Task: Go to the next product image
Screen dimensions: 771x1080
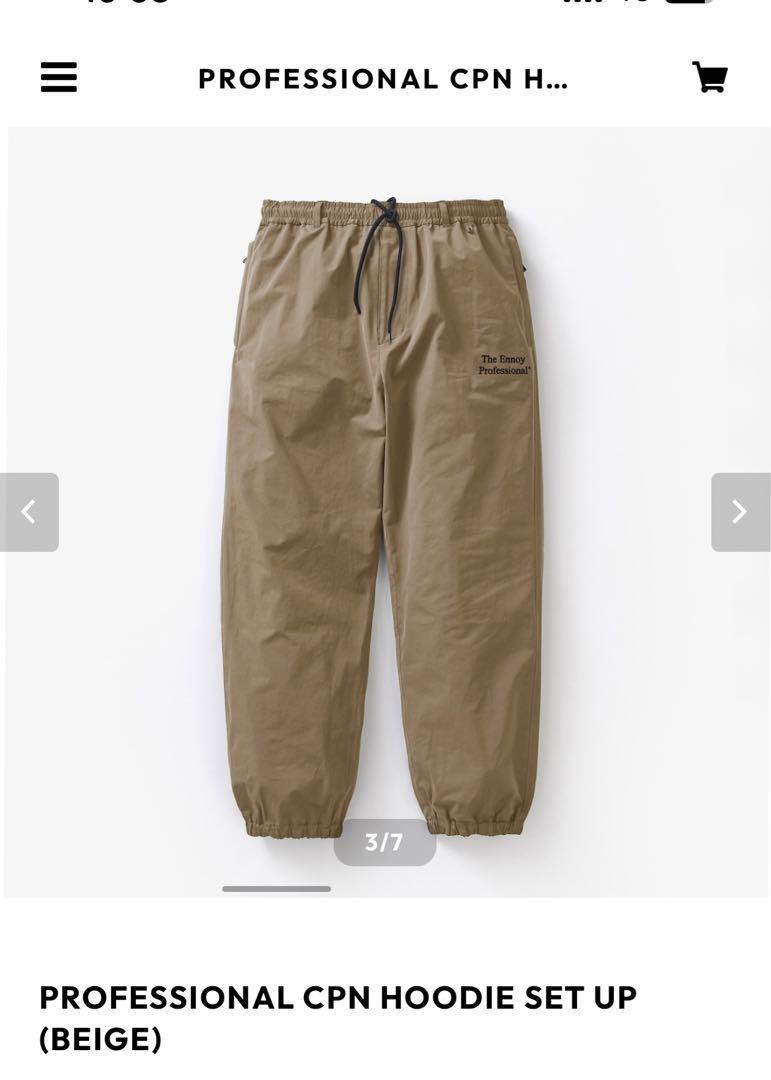Action: pos(740,512)
